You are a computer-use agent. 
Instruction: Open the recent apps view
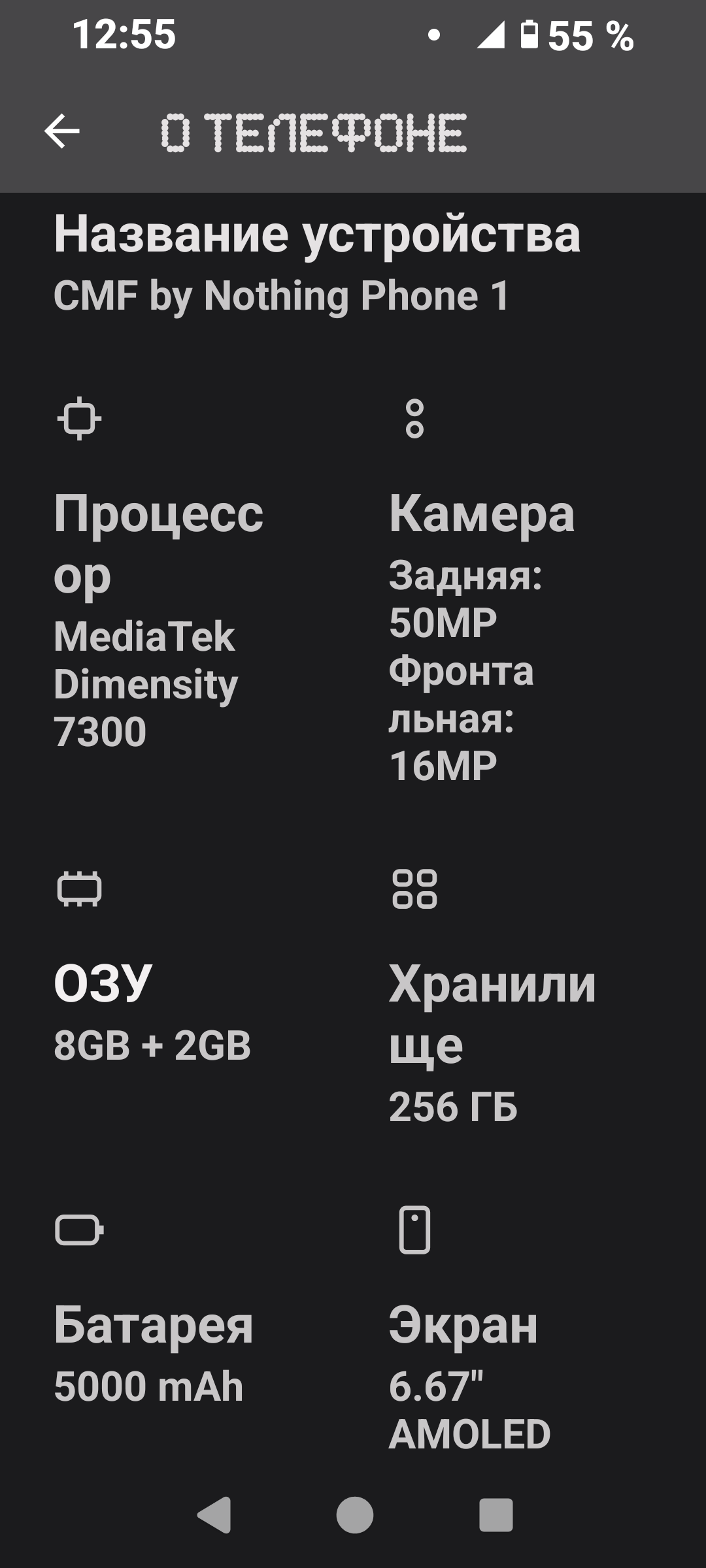click(496, 1514)
